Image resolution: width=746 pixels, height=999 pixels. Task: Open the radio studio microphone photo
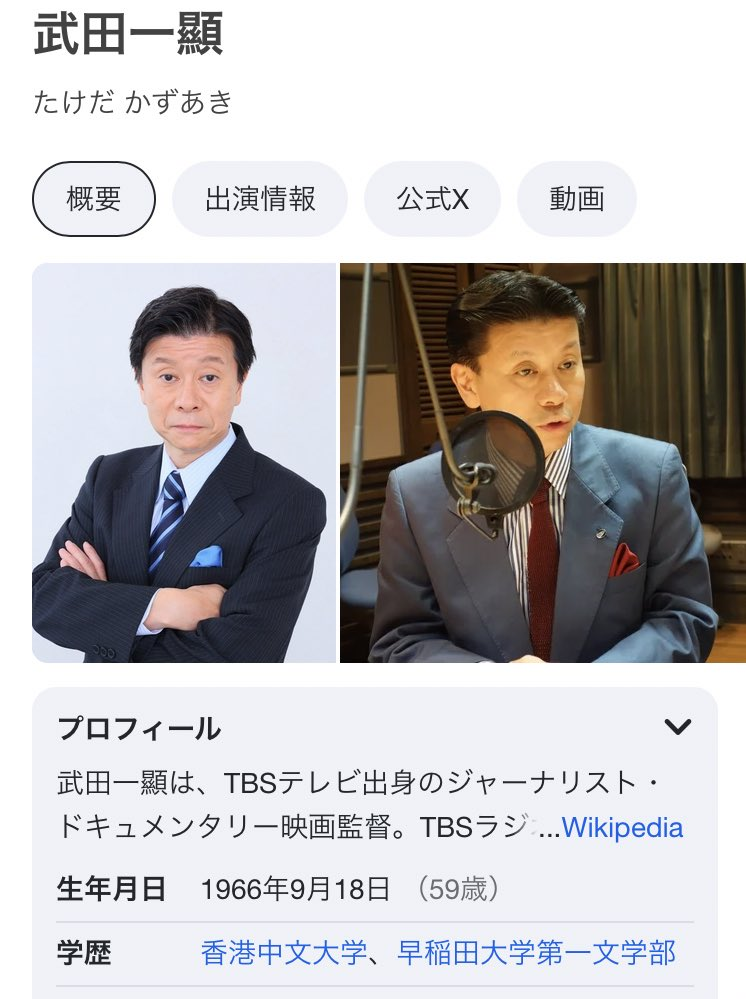tap(542, 462)
